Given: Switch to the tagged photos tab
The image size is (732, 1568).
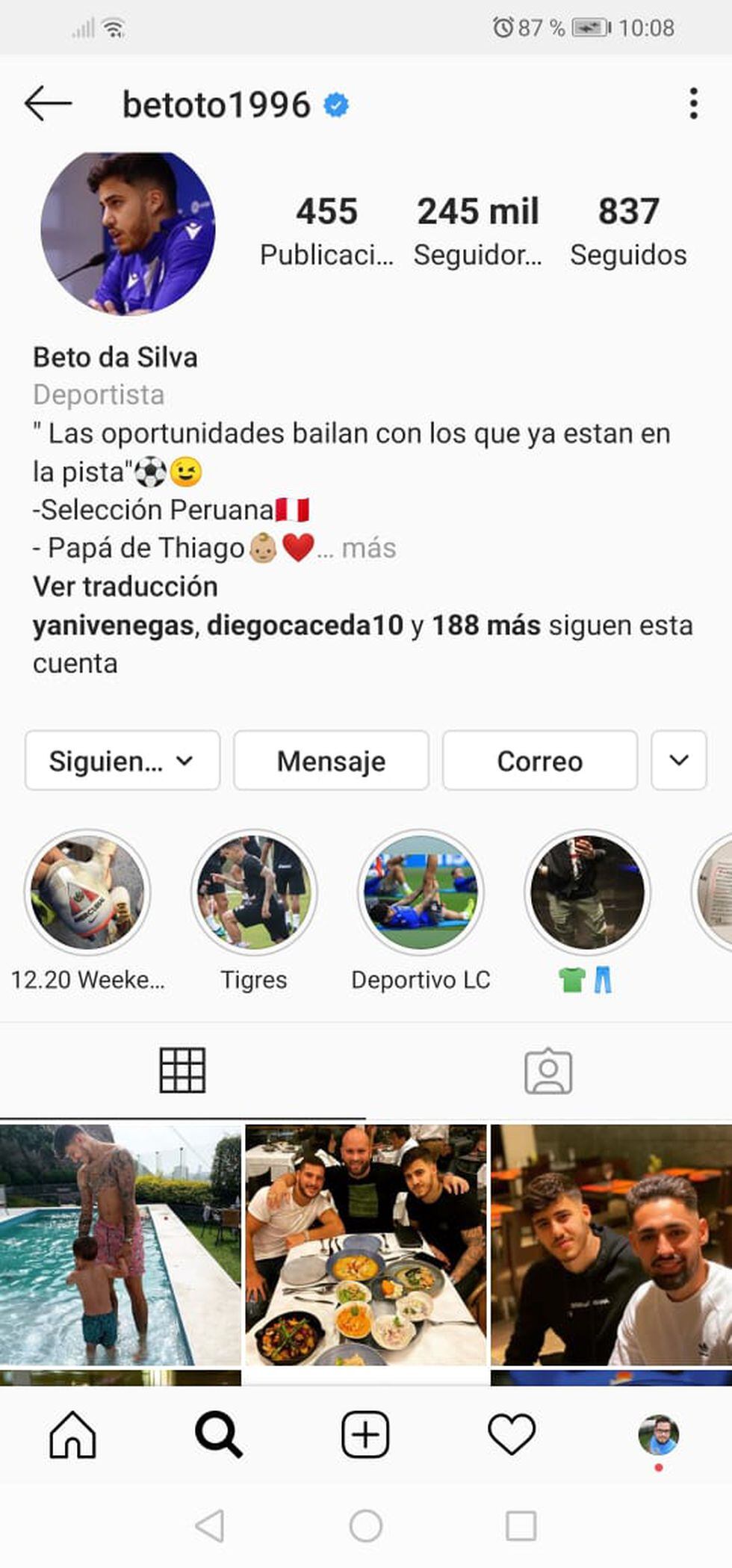Looking at the screenshot, I should pyautogui.click(x=548, y=1071).
